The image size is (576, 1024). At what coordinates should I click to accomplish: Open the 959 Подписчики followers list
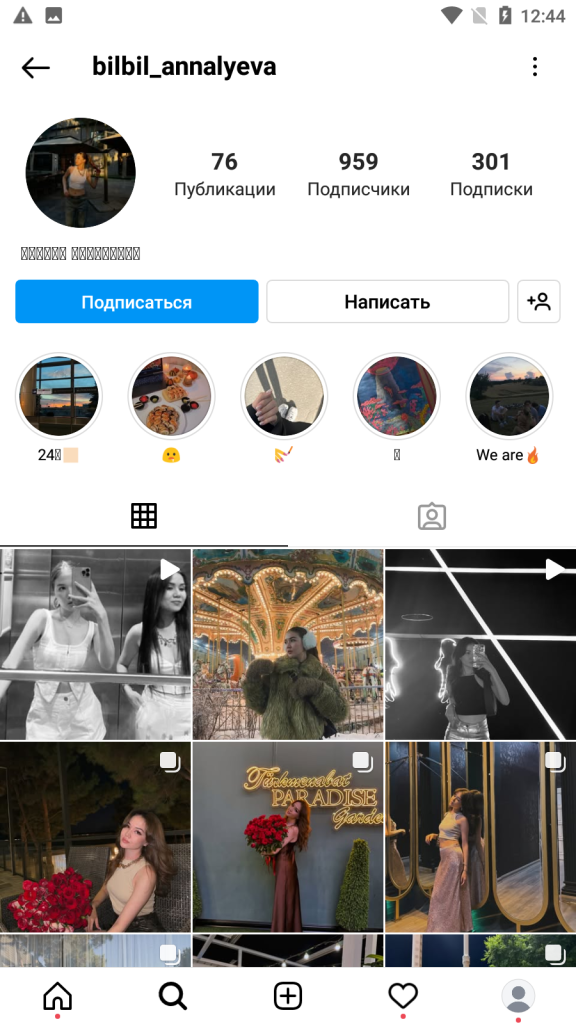pos(358,174)
